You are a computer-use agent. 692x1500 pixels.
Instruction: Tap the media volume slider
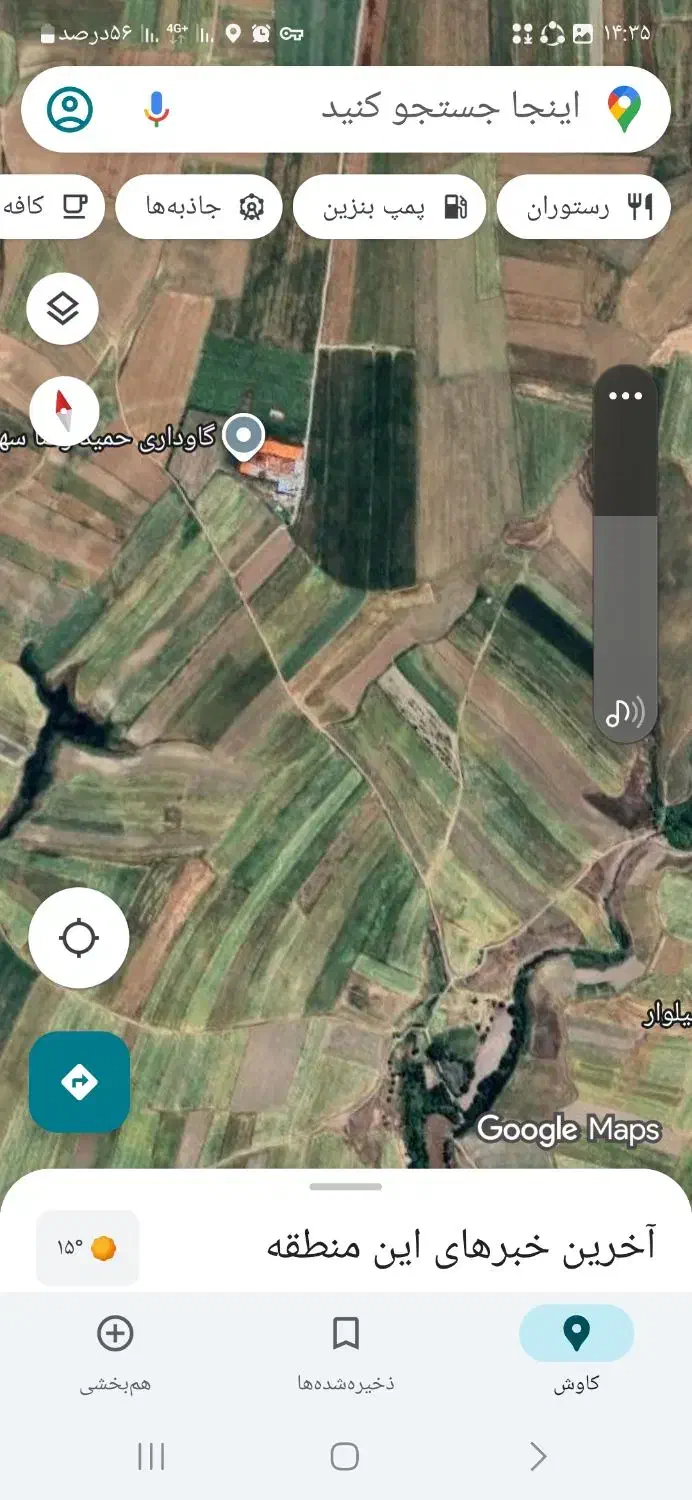[625, 600]
